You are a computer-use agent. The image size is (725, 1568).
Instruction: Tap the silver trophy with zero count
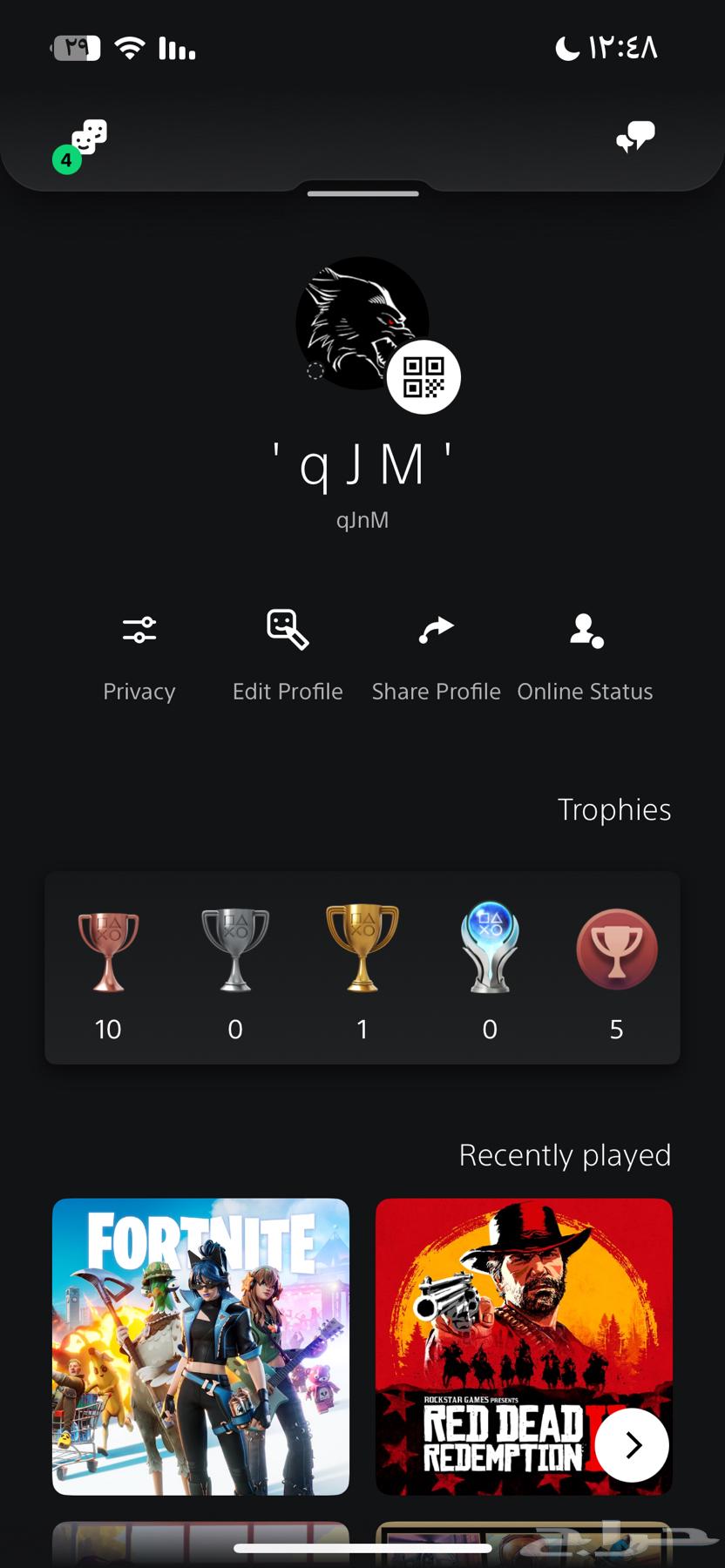235,950
